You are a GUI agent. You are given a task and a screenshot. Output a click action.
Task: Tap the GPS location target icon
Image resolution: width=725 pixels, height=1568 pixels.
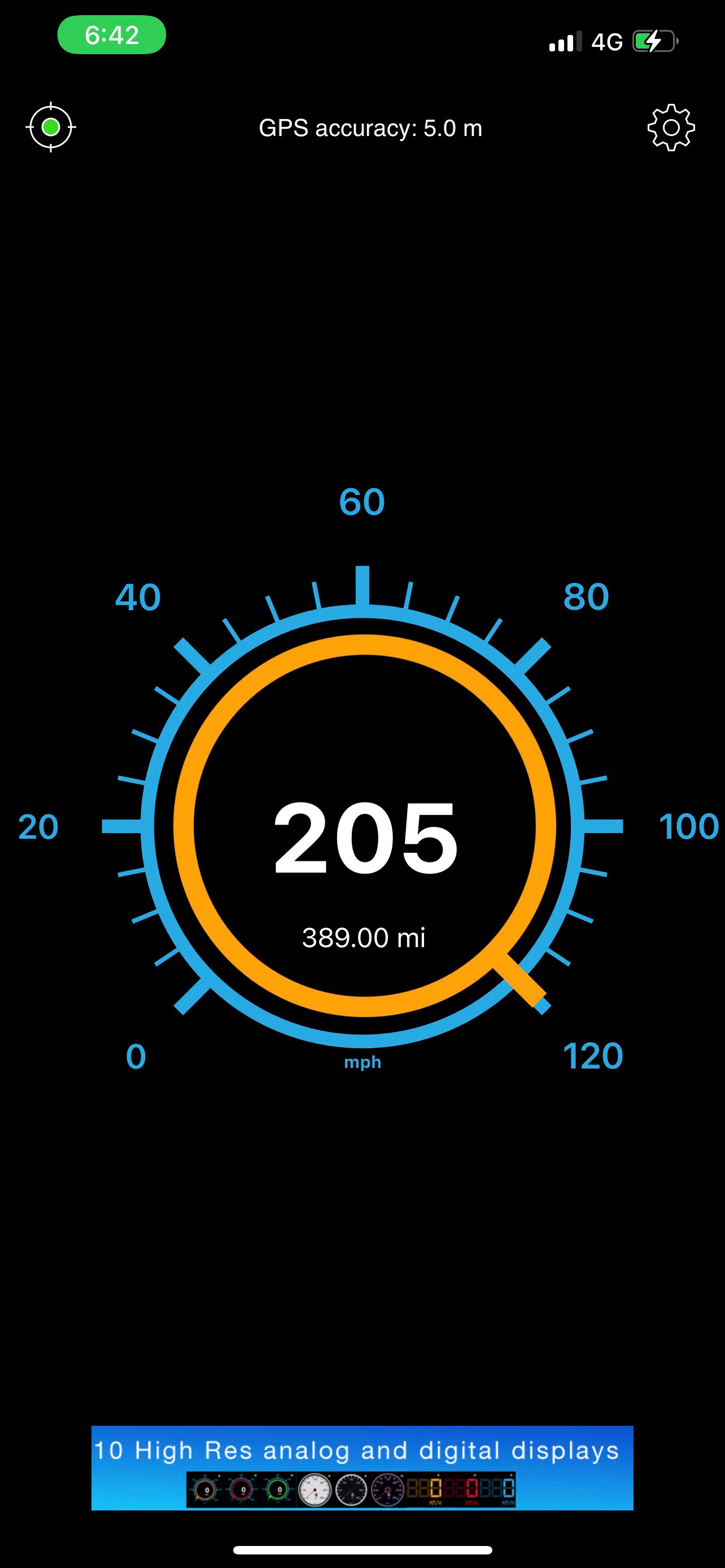pos(50,127)
